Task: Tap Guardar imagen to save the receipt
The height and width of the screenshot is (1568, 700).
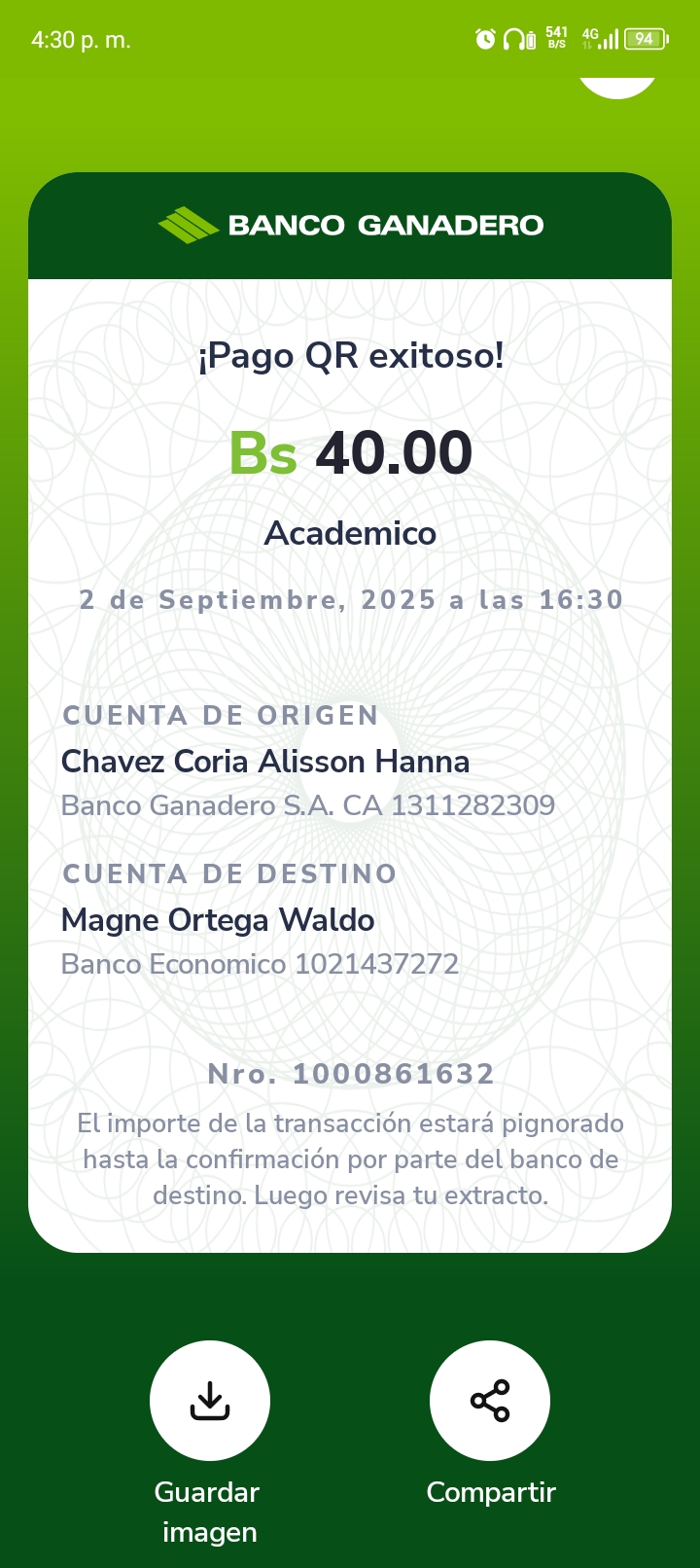Action: (210, 1401)
